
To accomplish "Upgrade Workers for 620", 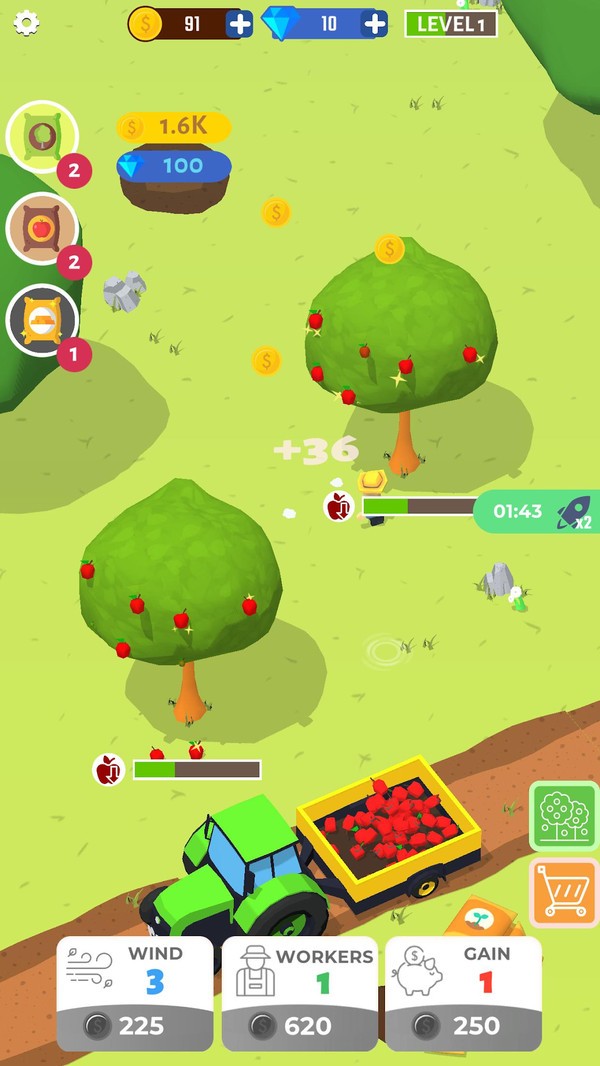I will [x=299, y=994].
